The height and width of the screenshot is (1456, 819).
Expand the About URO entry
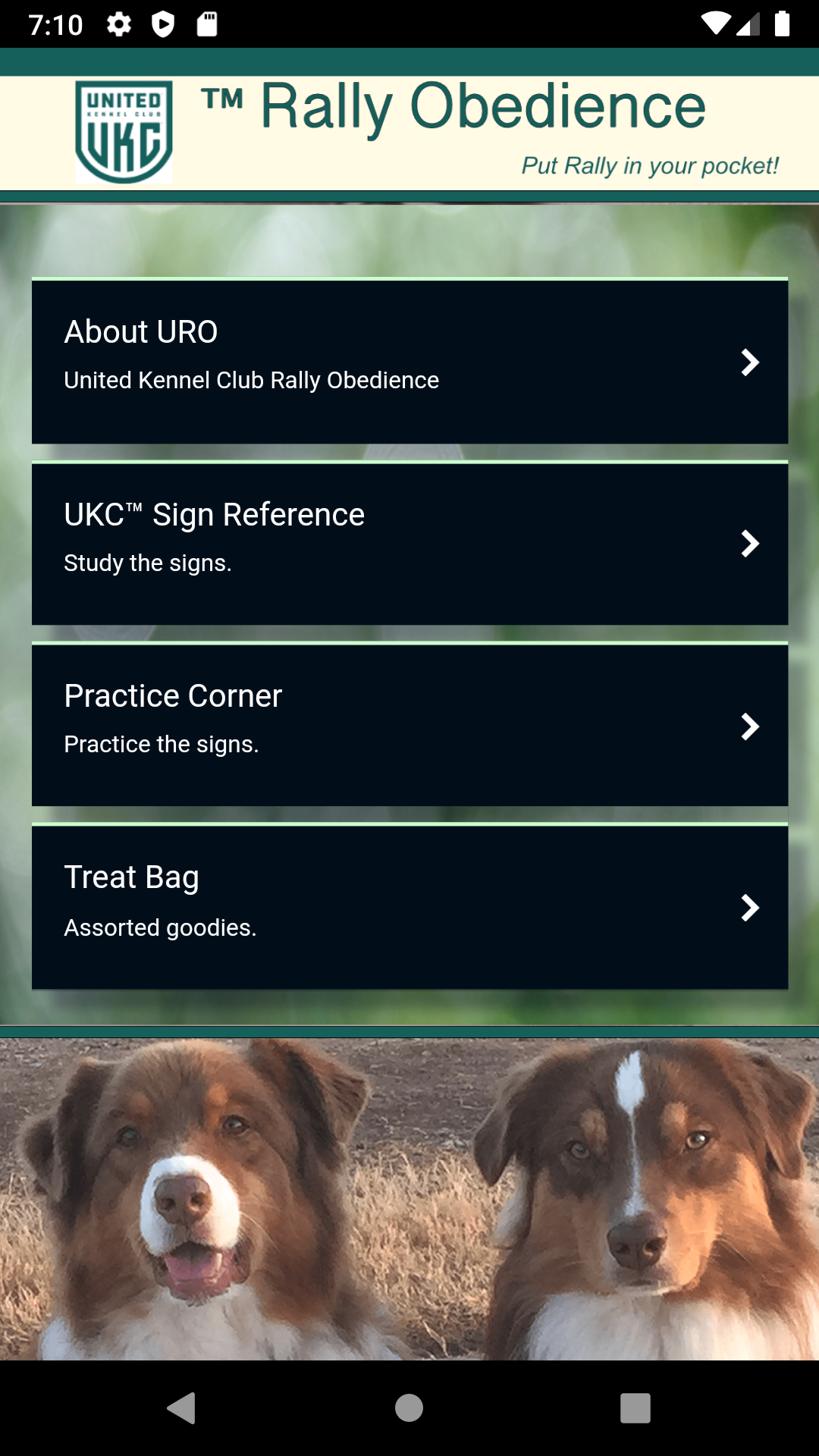[x=749, y=362]
